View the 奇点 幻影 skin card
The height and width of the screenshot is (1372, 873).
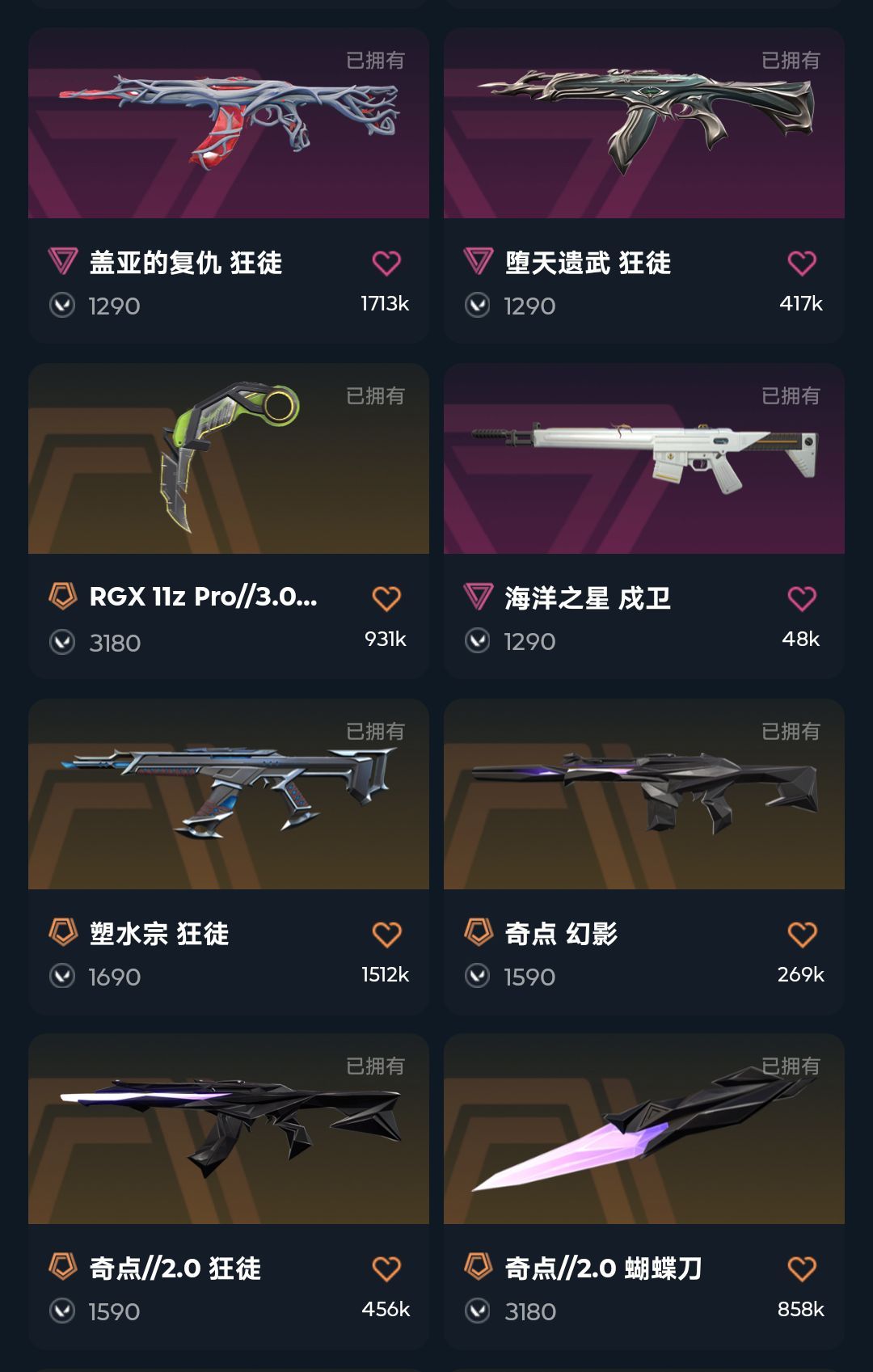click(x=643, y=795)
